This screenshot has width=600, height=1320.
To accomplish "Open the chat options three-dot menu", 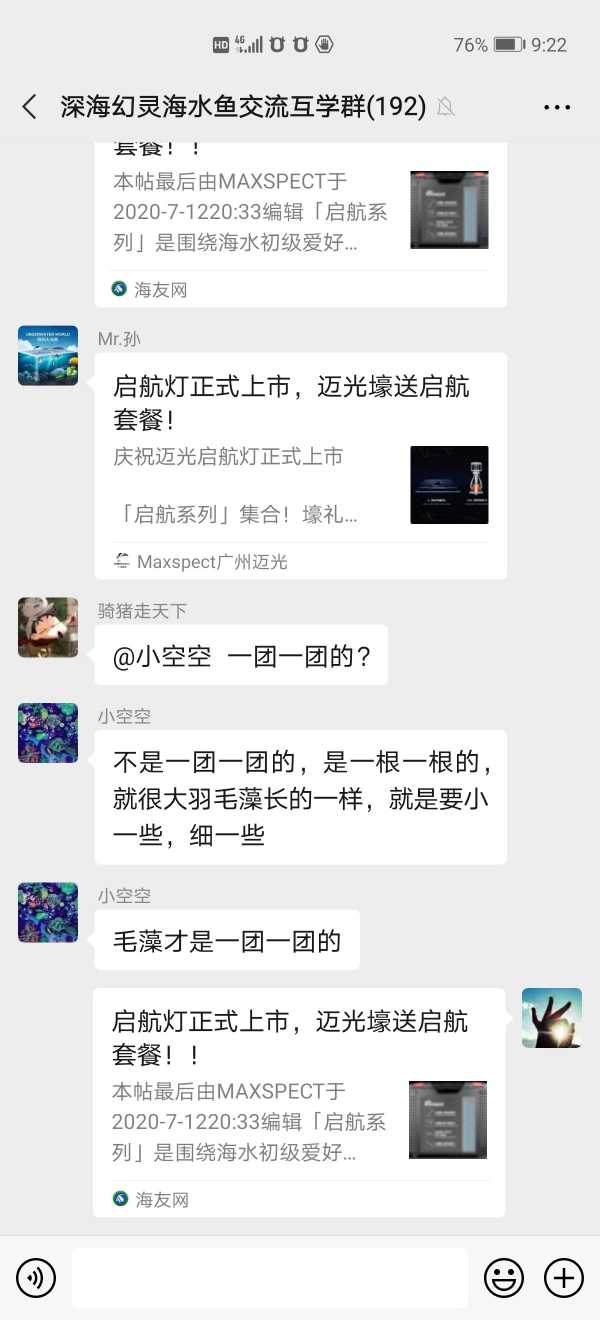I will click(x=557, y=107).
